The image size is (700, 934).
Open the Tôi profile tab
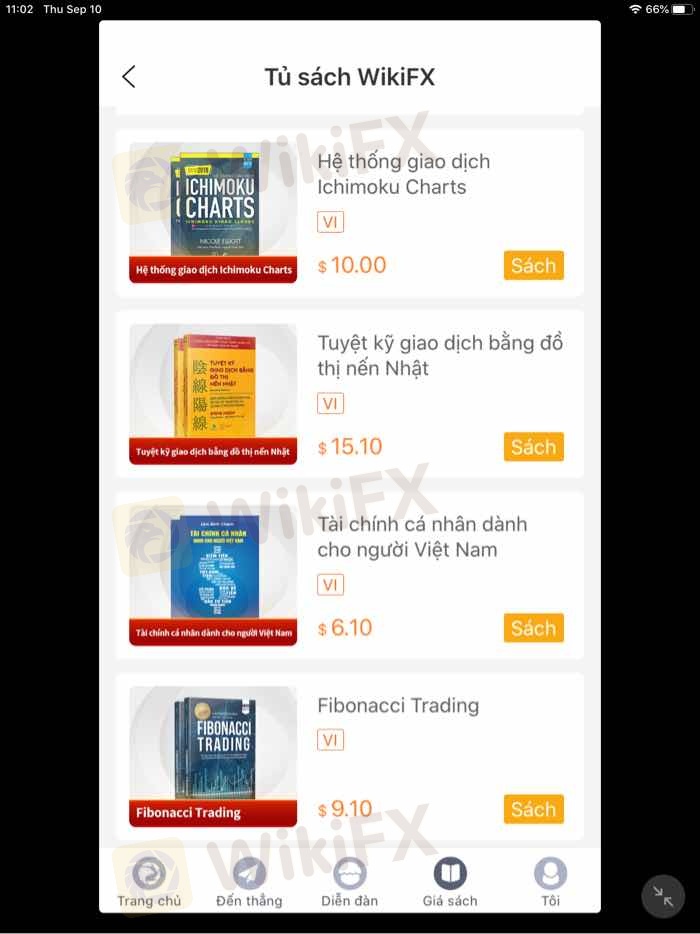[x=550, y=881]
